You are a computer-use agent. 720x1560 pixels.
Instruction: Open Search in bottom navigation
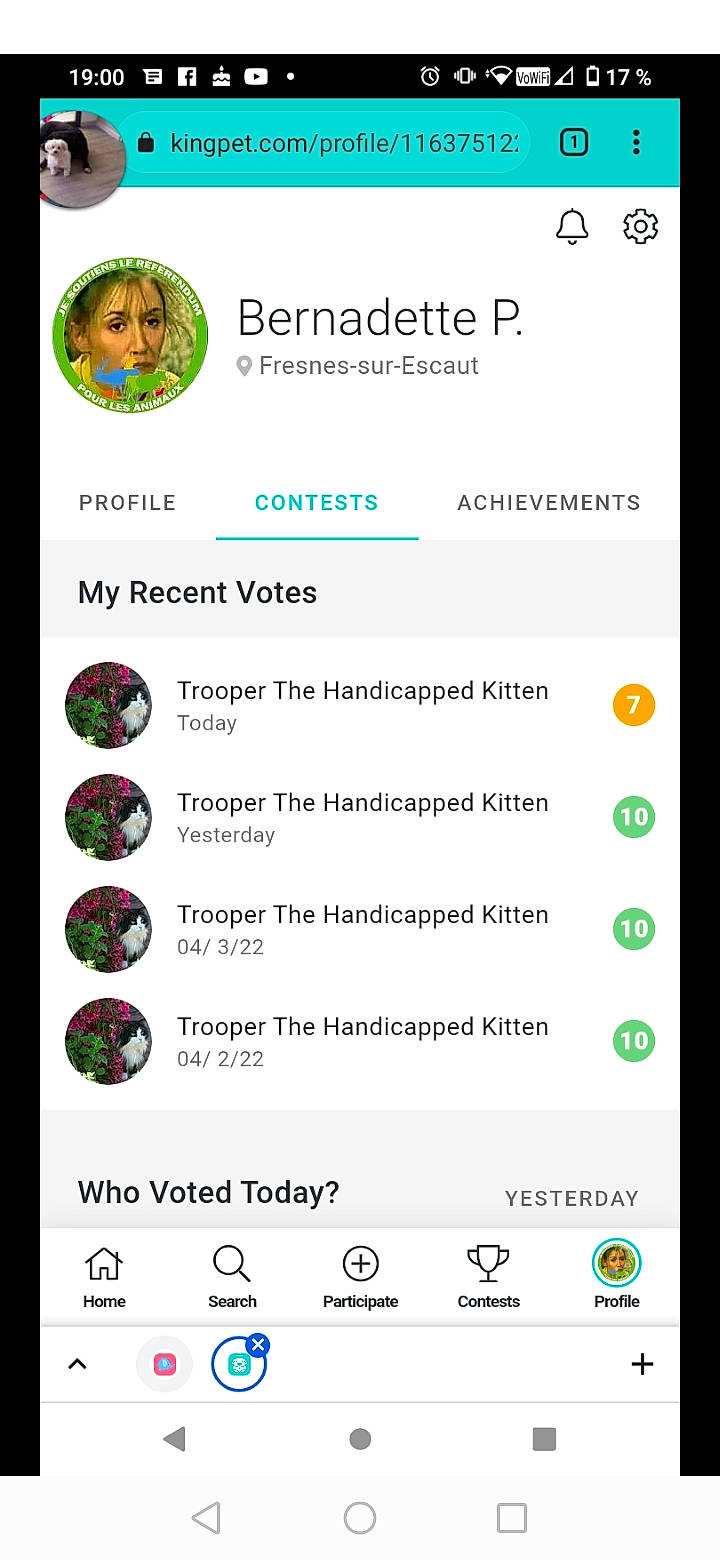pos(232,1277)
